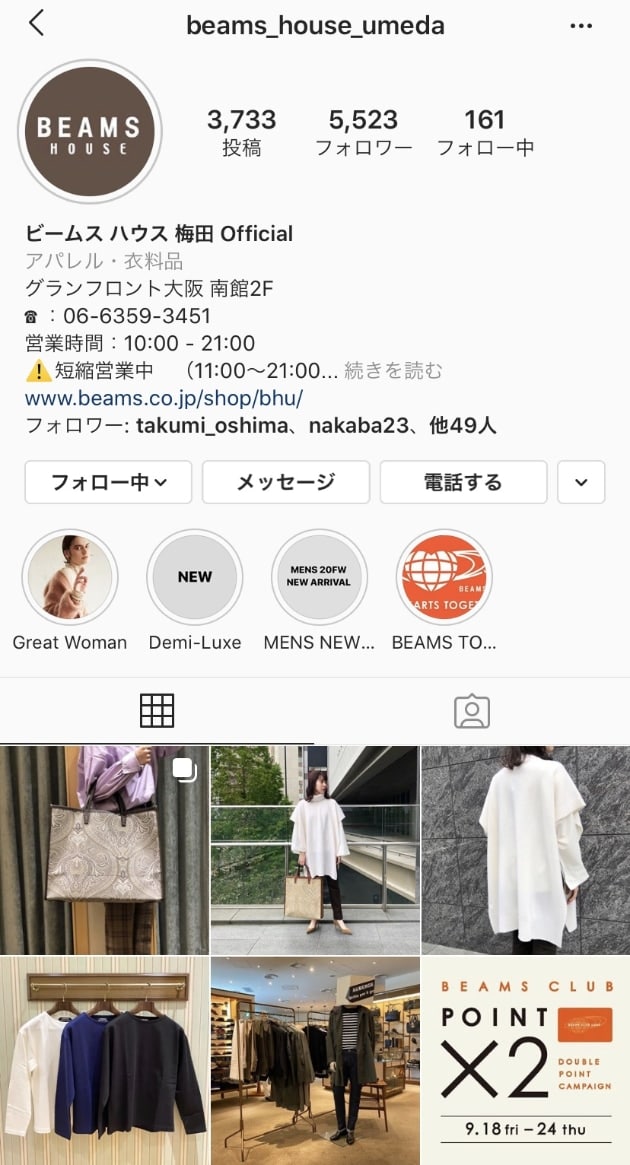630x1165 pixels.
Task: Open the www.beams.co.jp/shop/bhu/ link
Action: (x=164, y=398)
